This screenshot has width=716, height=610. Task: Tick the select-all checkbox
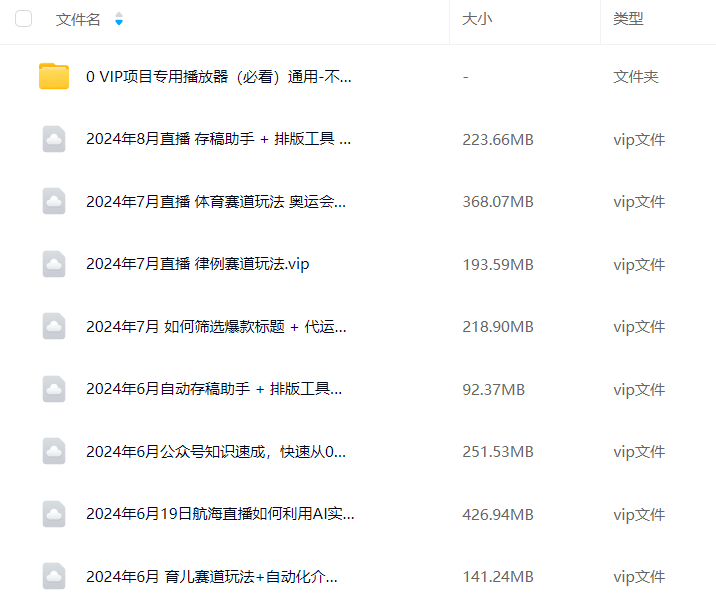[x=24, y=19]
